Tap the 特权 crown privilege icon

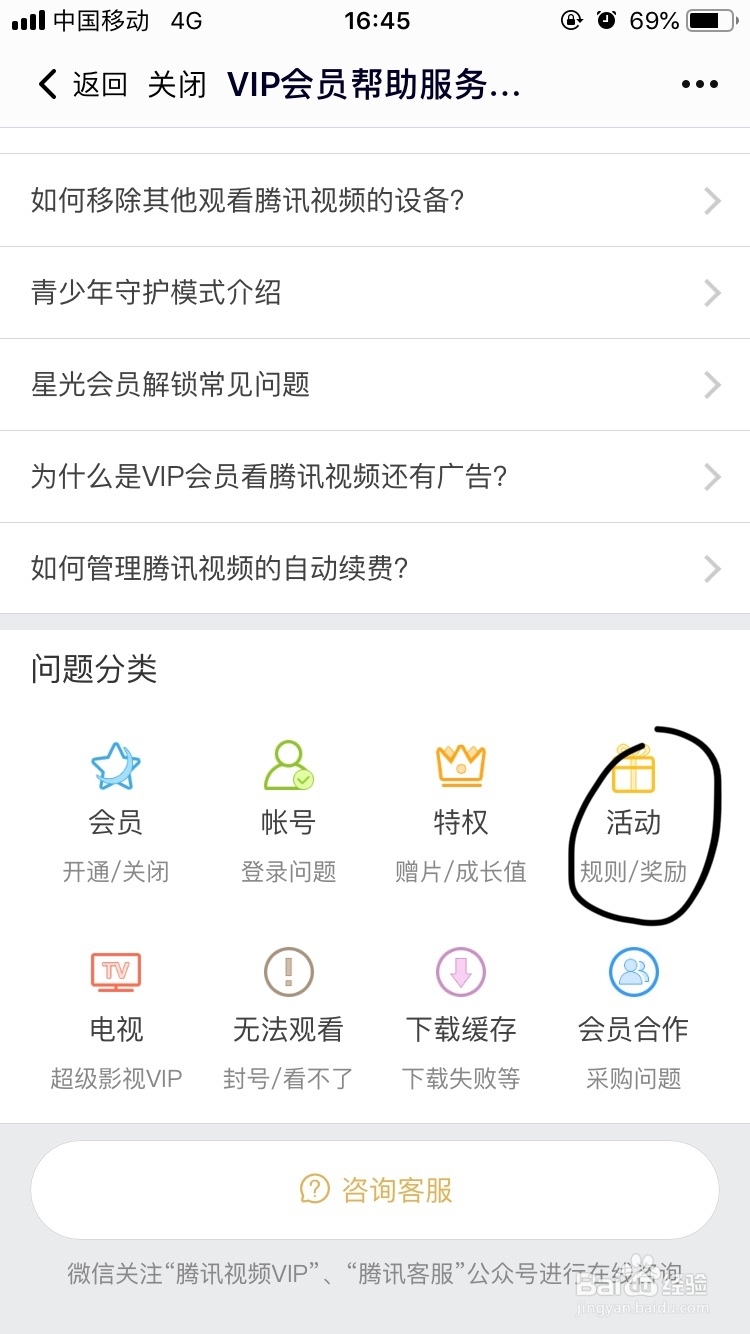(460, 766)
